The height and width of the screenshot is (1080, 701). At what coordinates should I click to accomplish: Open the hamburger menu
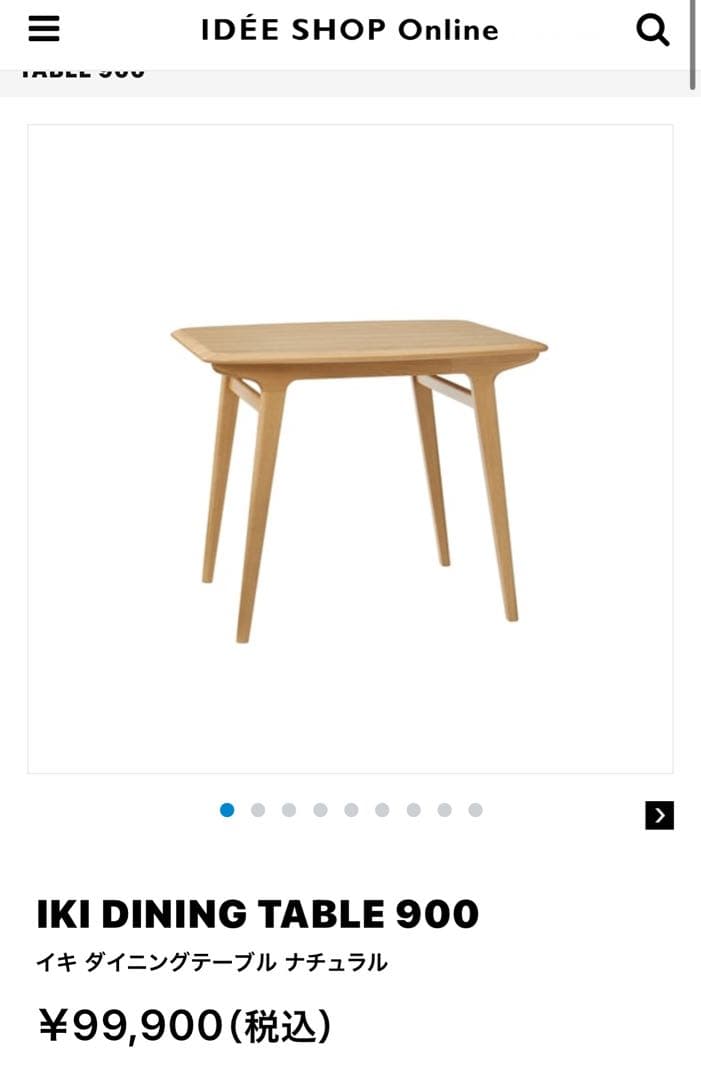pyautogui.click(x=44, y=30)
